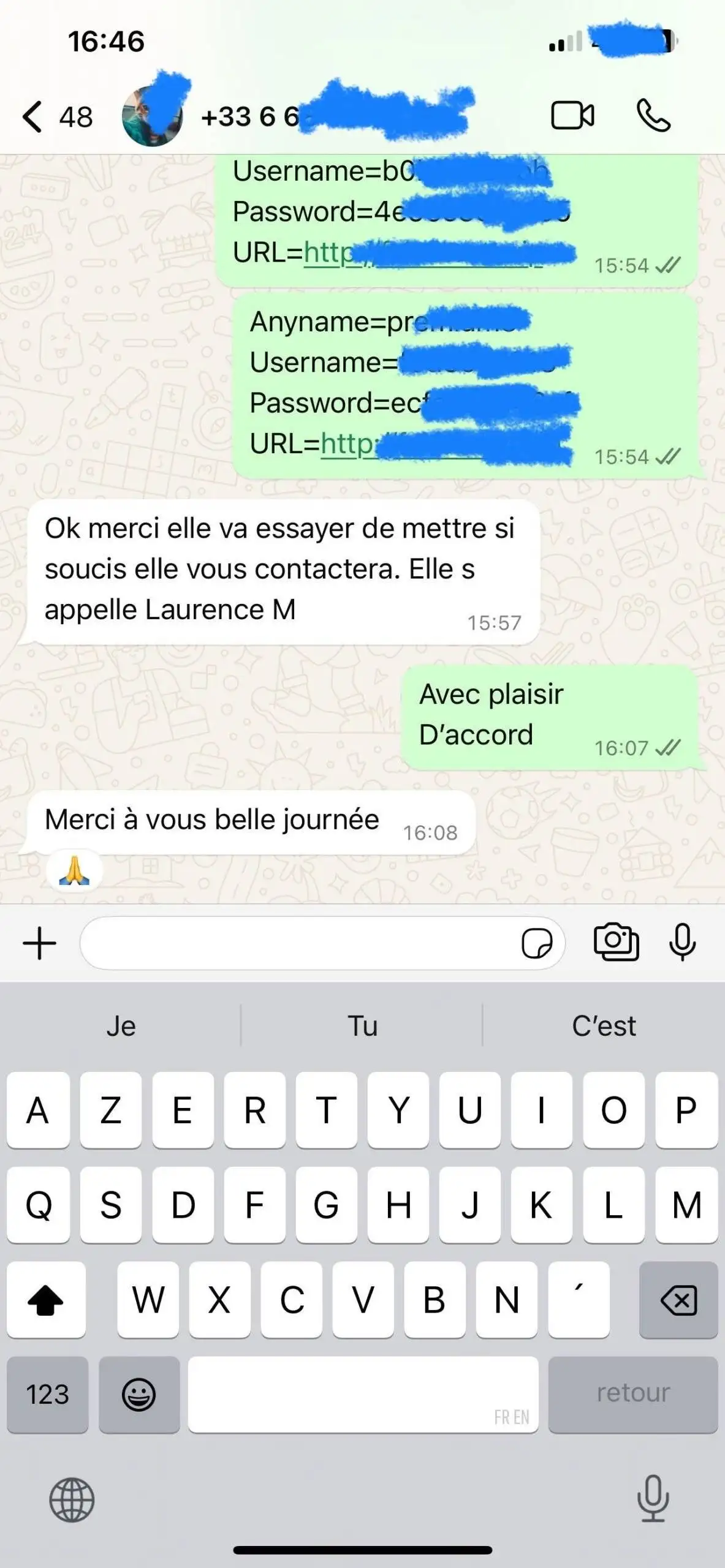
Task: Pick the suggested word "Tu"
Action: (x=362, y=1025)
